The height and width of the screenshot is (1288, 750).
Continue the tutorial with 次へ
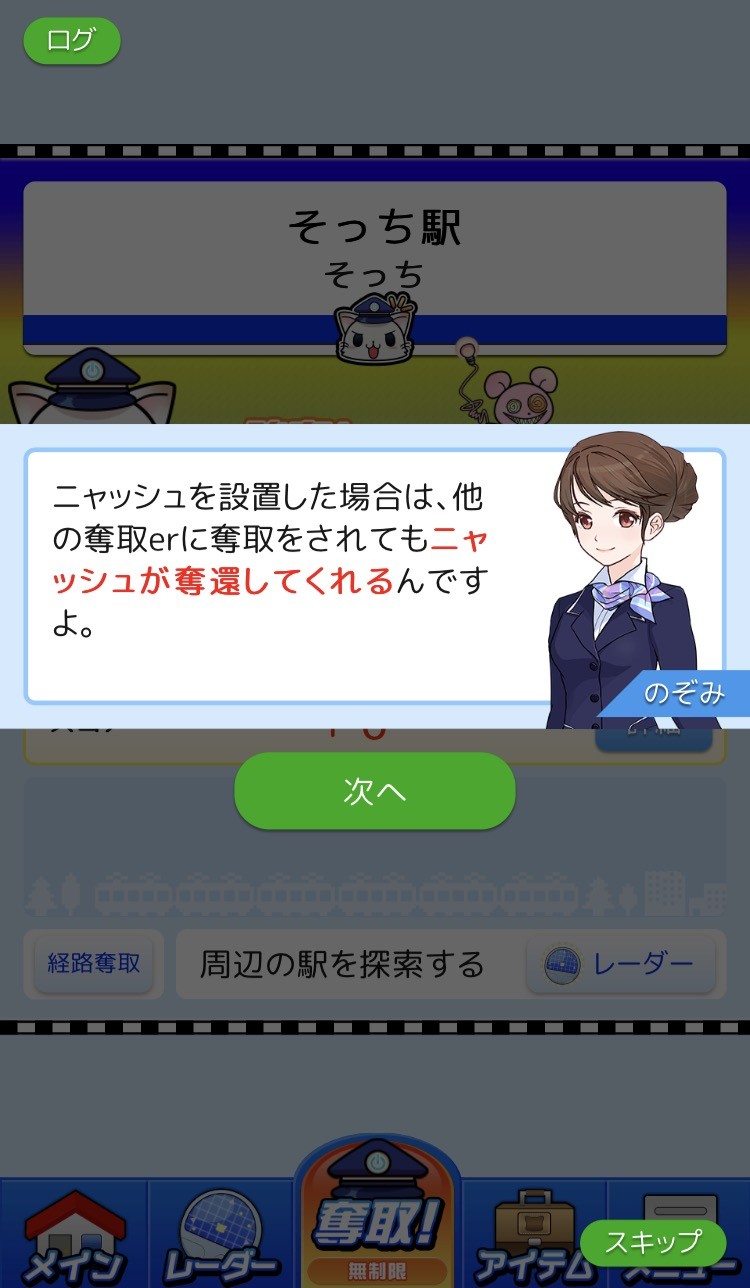click(x=375, y=791)
